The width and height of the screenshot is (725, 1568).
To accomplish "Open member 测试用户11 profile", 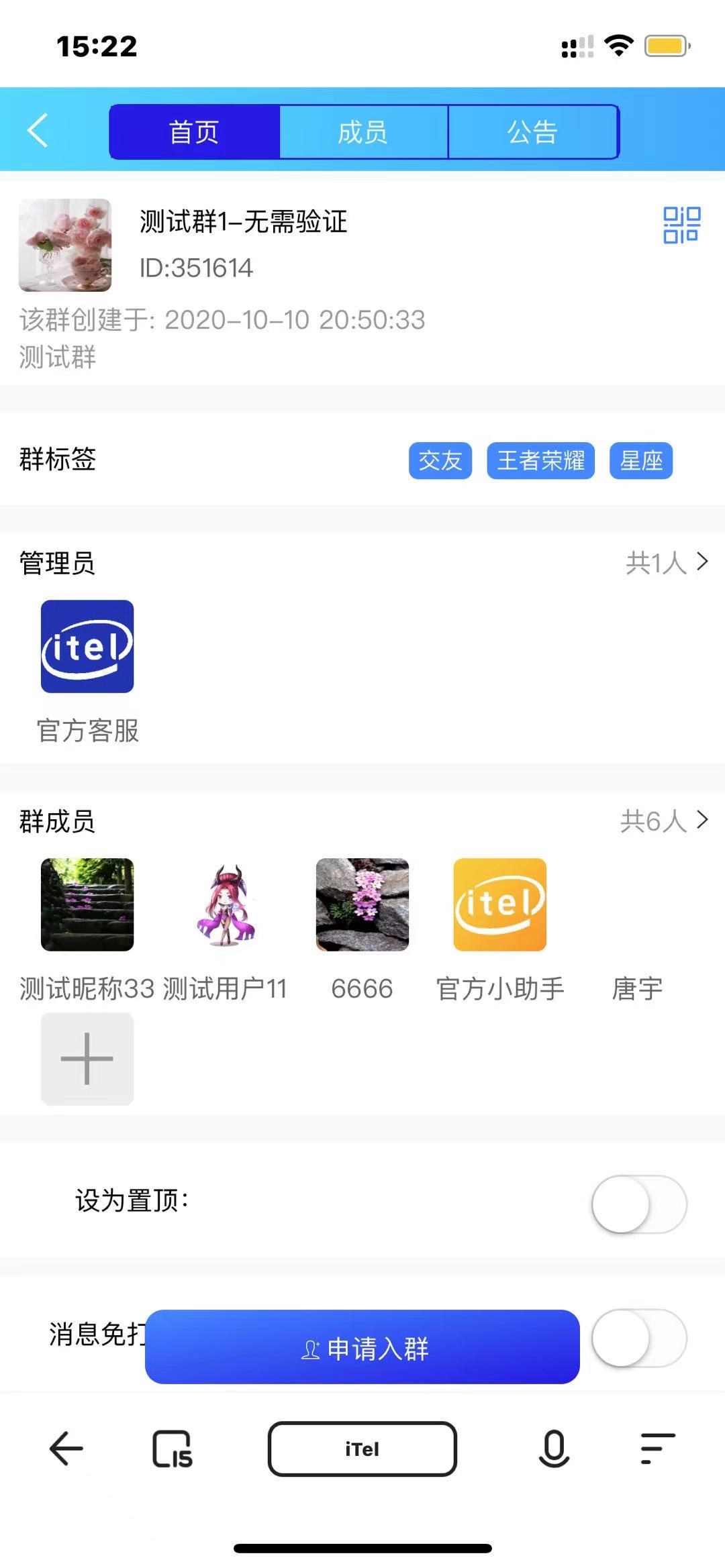I will pyautogui.click(x=226, y=904).
